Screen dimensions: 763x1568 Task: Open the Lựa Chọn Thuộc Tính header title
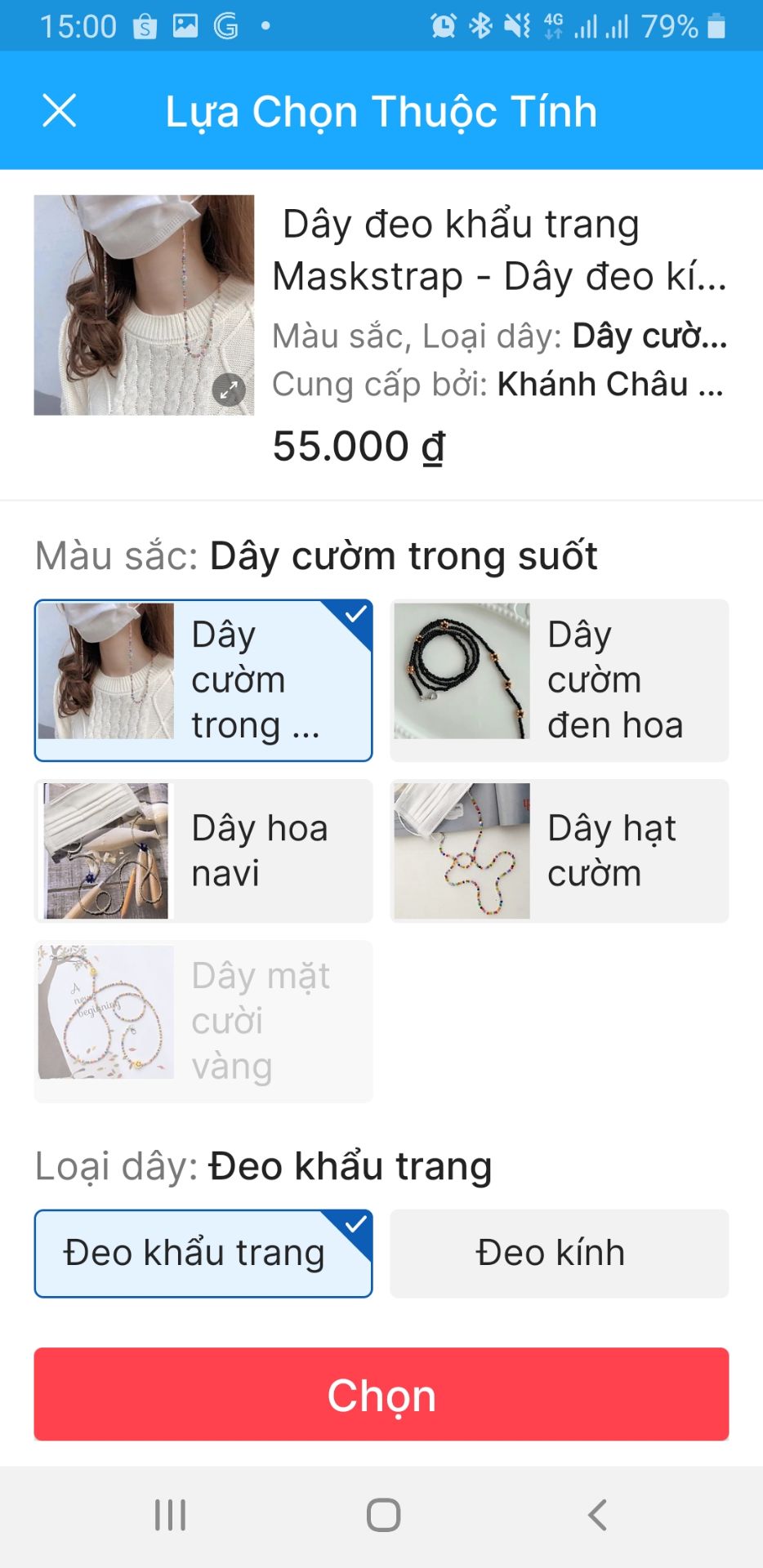[381, 112]
